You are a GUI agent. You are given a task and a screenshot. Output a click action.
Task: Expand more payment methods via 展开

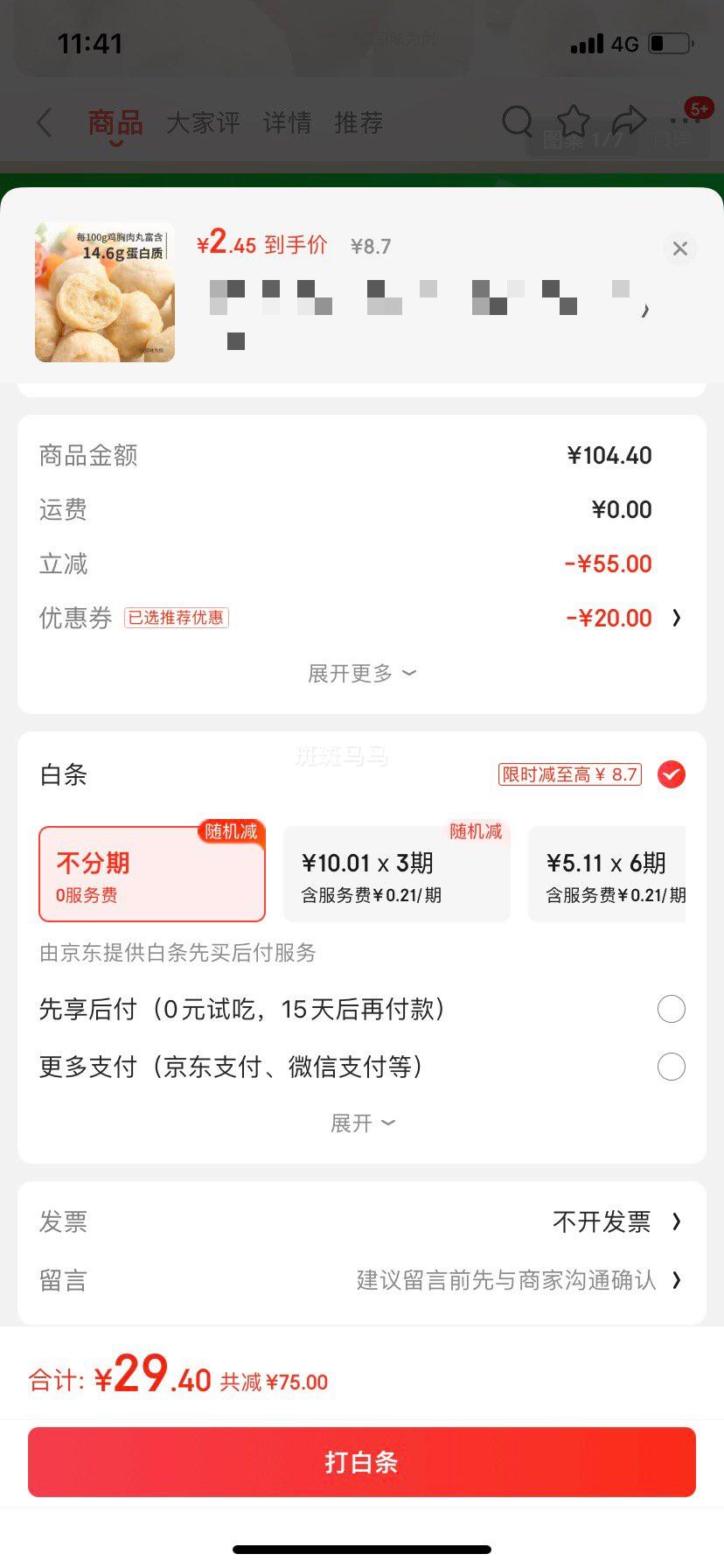[x=361, y=1123]
